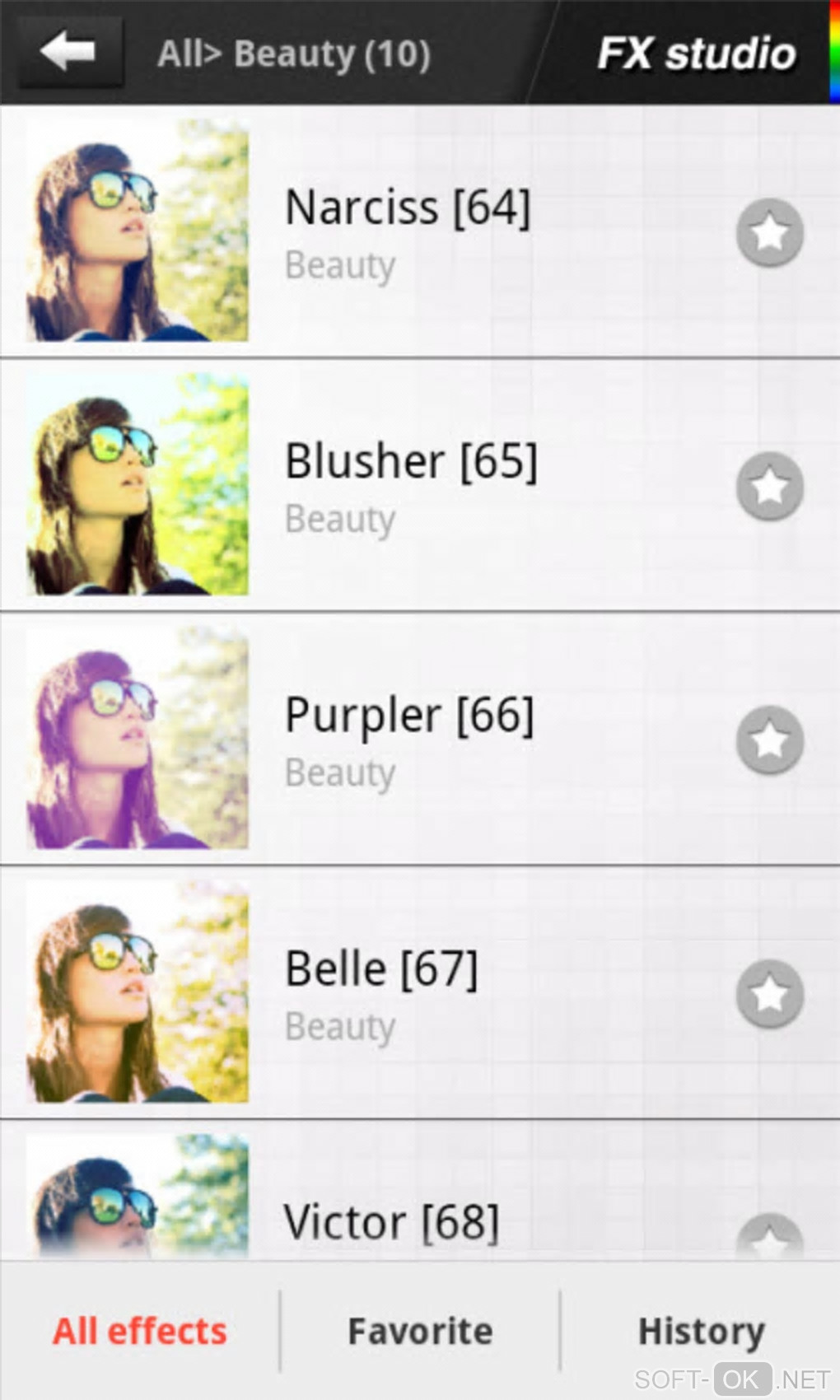The image size is (840, 1400).
Task: Switch to the All effects tab
Action: (x=140, y=1331)
